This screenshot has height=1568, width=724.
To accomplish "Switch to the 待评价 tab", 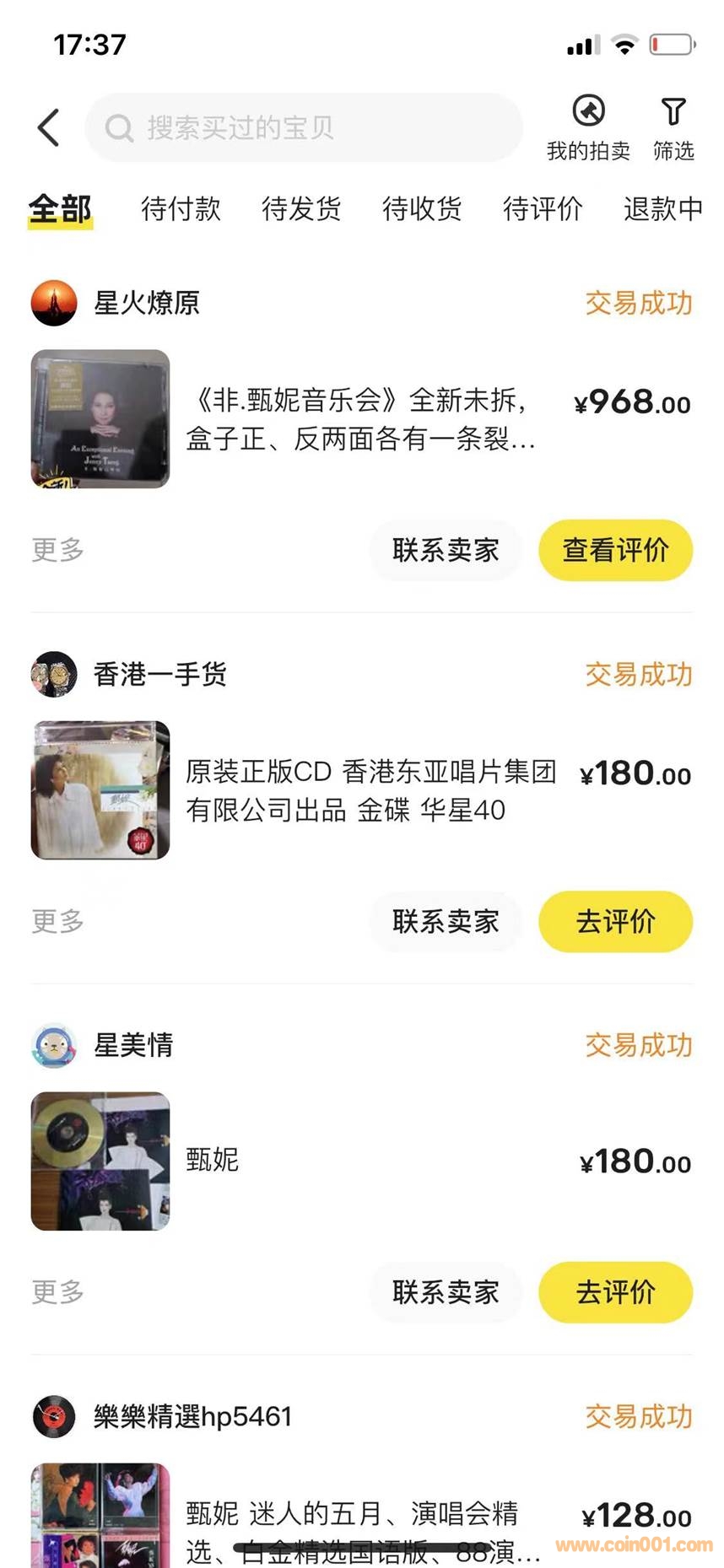I will click(x=543, y=208).
